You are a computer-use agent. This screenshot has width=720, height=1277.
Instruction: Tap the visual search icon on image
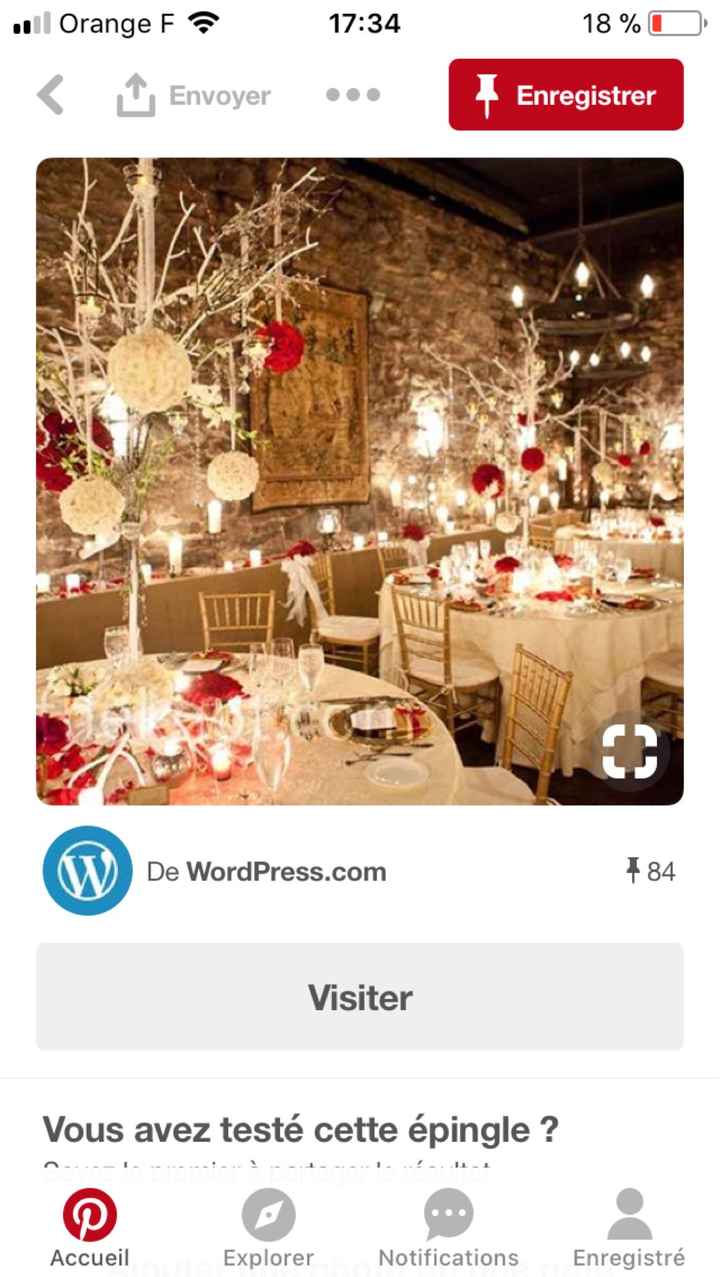[x=630, y=751]
